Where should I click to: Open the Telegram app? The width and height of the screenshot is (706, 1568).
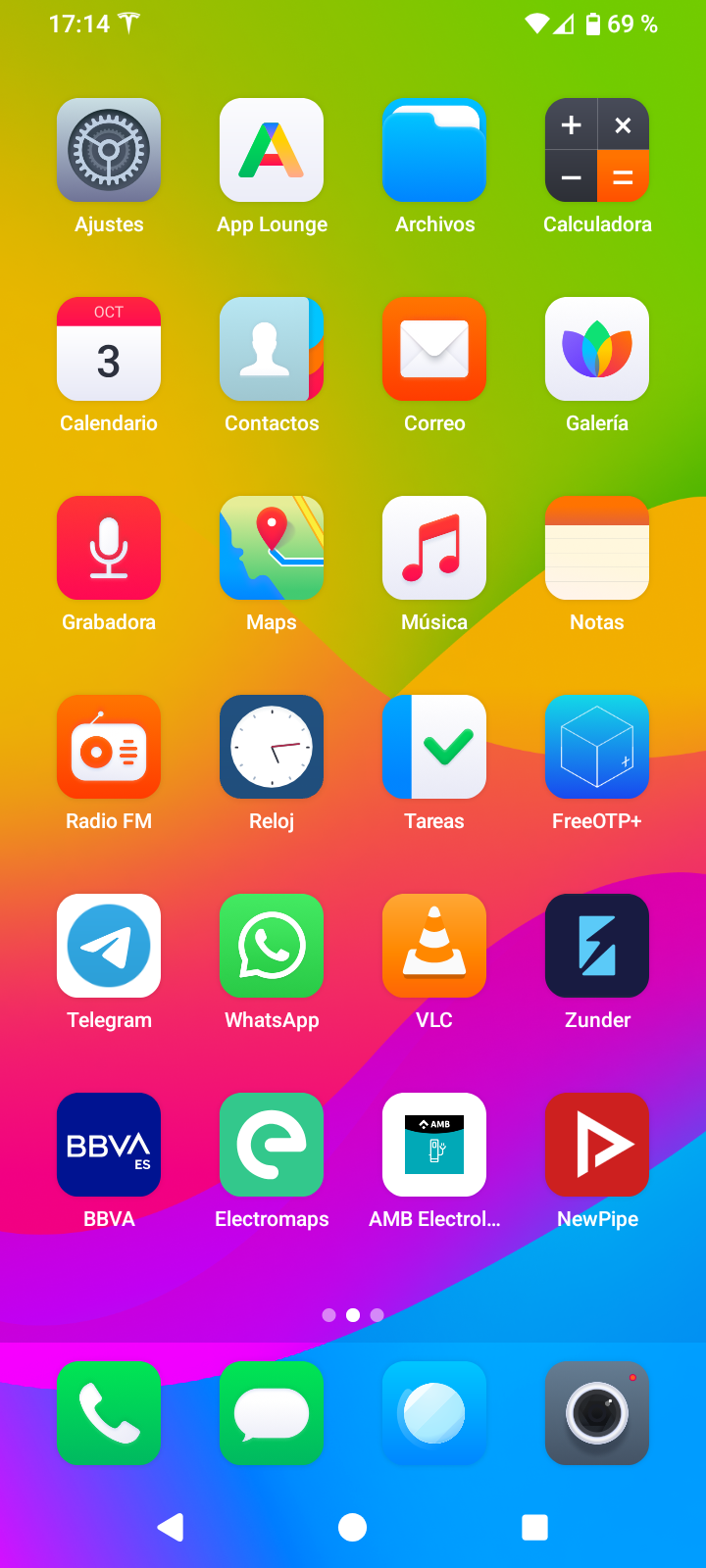pos(108,945)
